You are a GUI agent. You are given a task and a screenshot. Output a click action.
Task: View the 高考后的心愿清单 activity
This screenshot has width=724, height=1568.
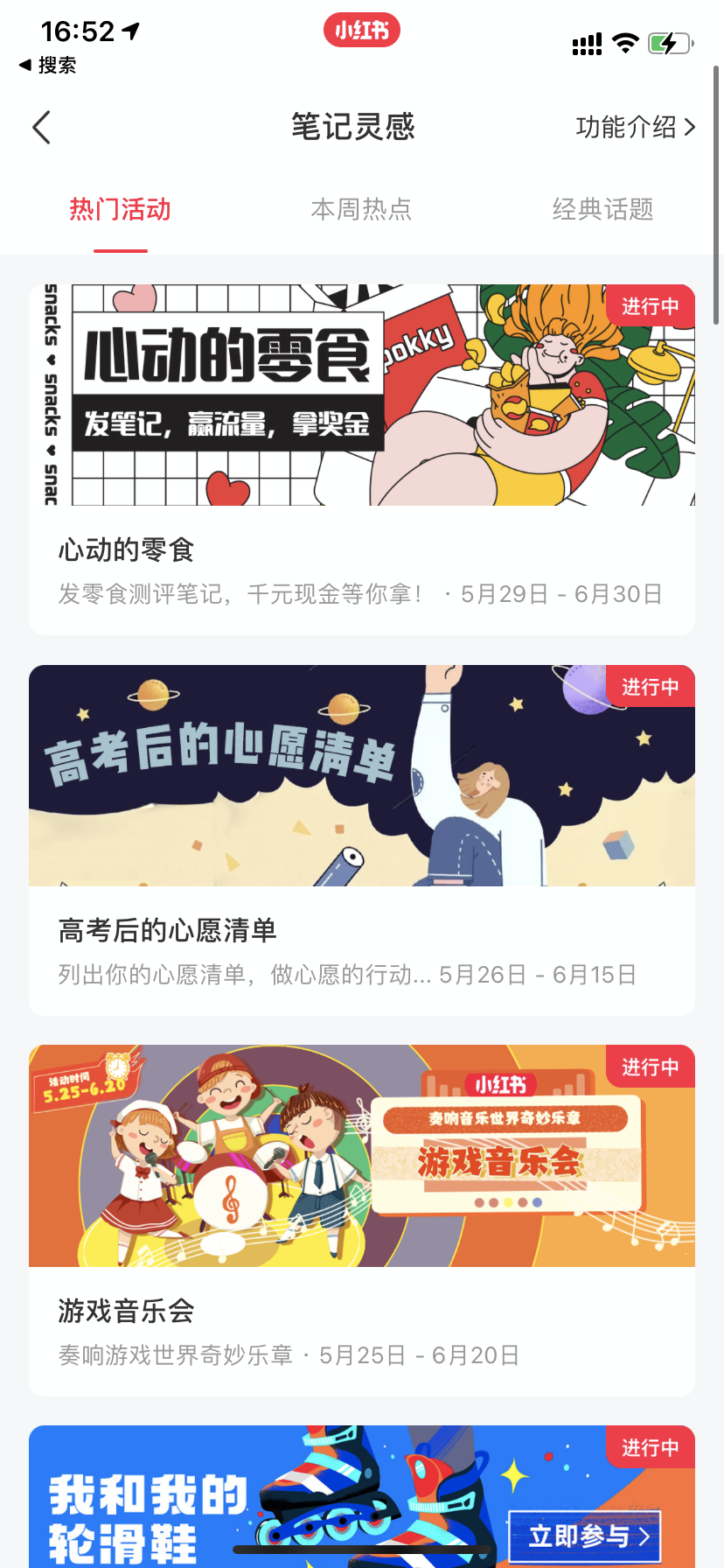tap(361, 840)
